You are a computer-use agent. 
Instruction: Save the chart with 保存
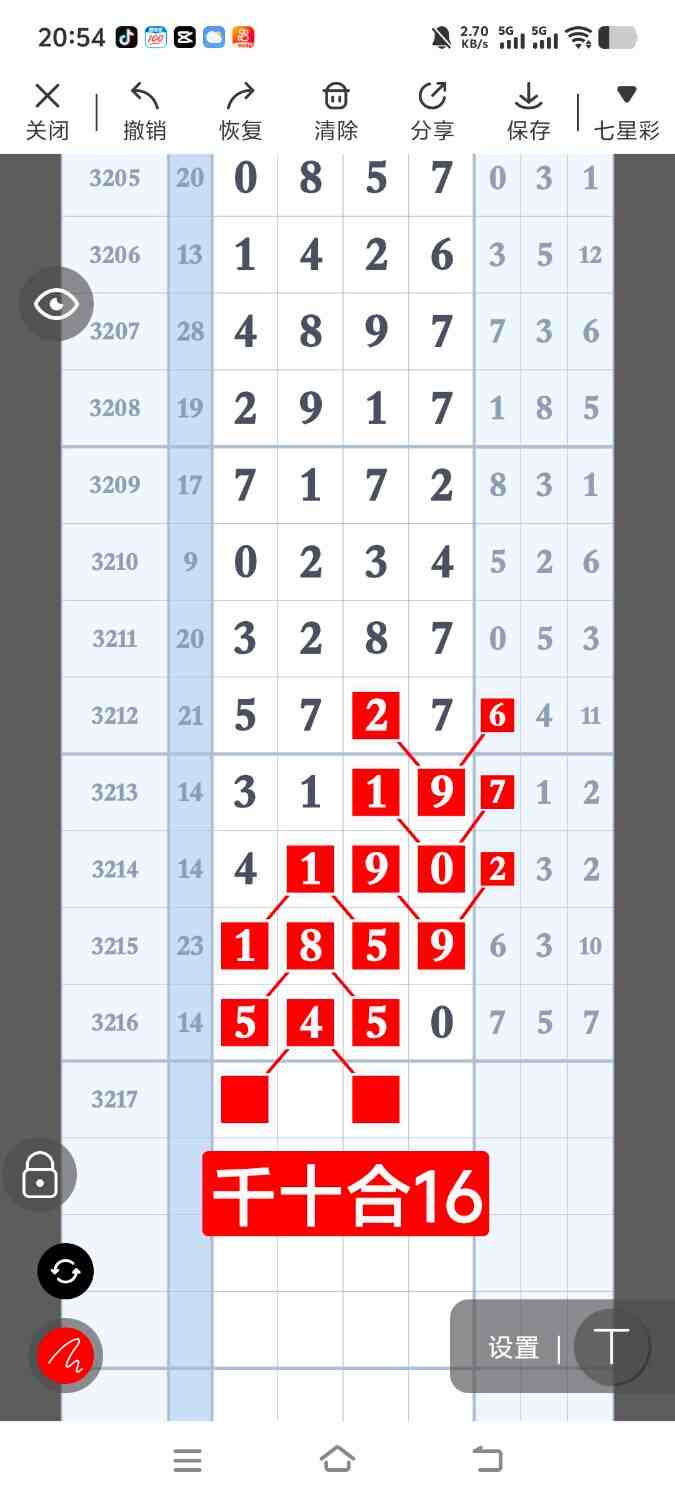pos(528,111)
